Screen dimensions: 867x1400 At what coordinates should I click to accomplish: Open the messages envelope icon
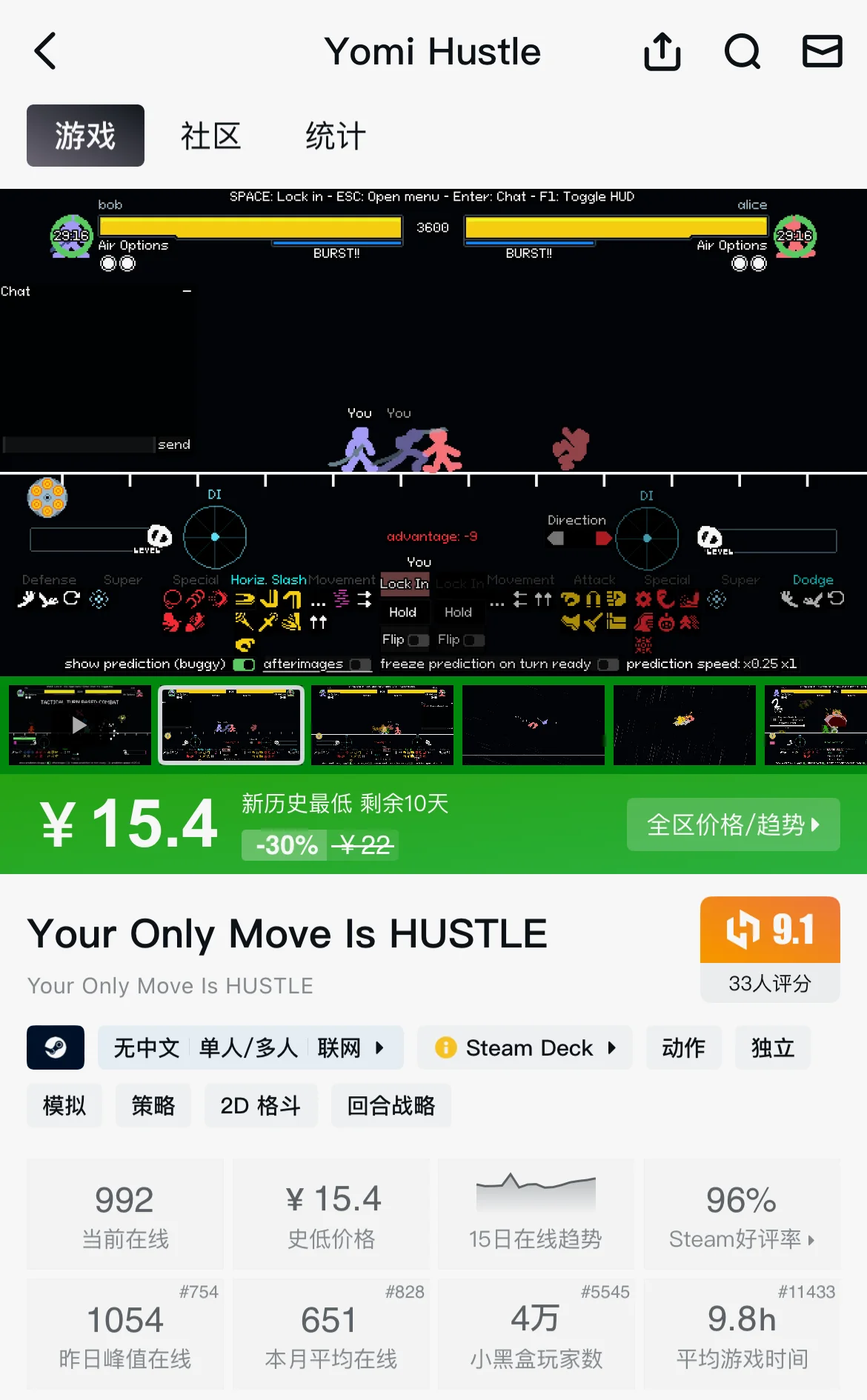coord(822,52)
